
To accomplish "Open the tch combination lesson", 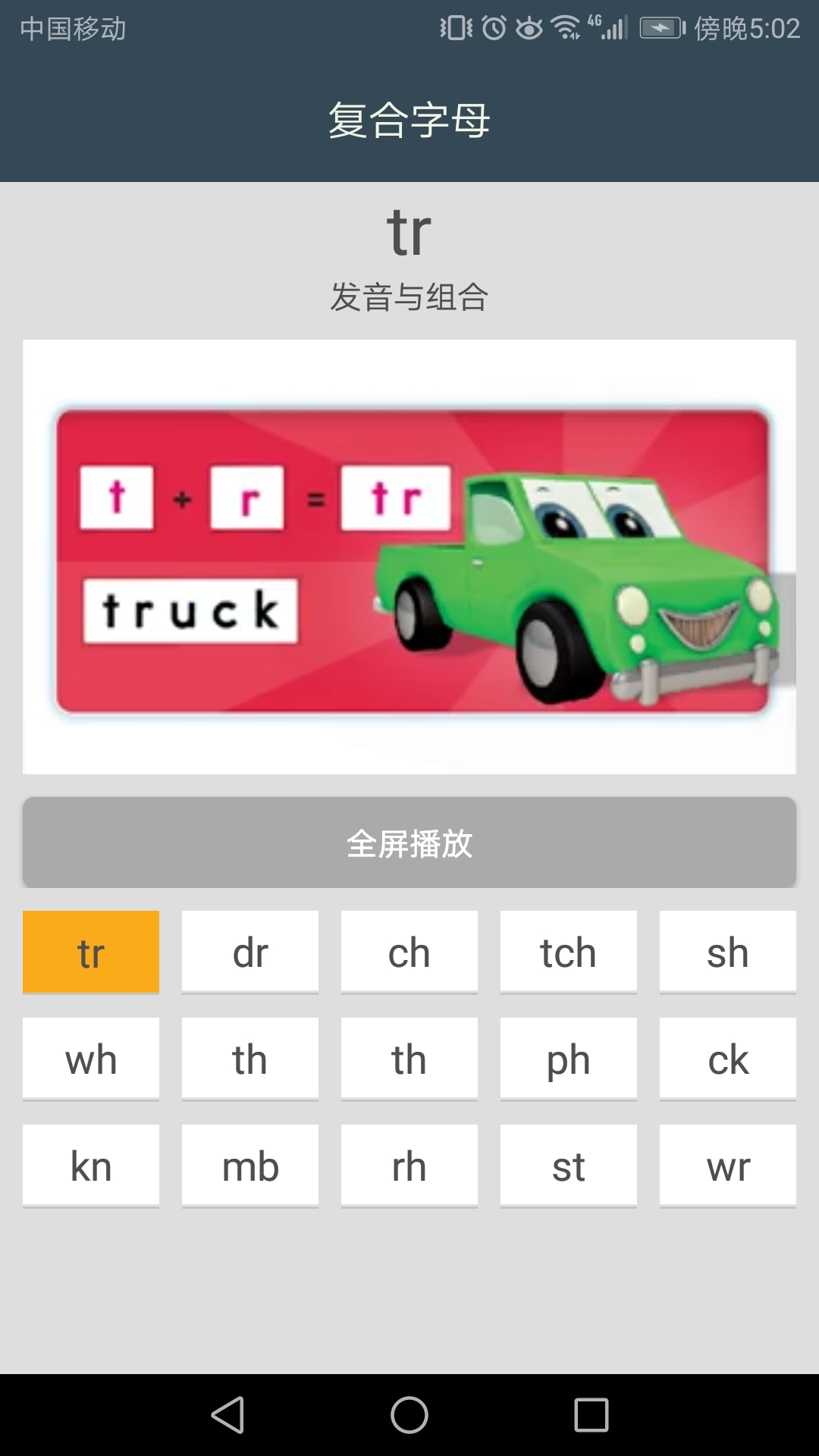I will tap(569, 952).
